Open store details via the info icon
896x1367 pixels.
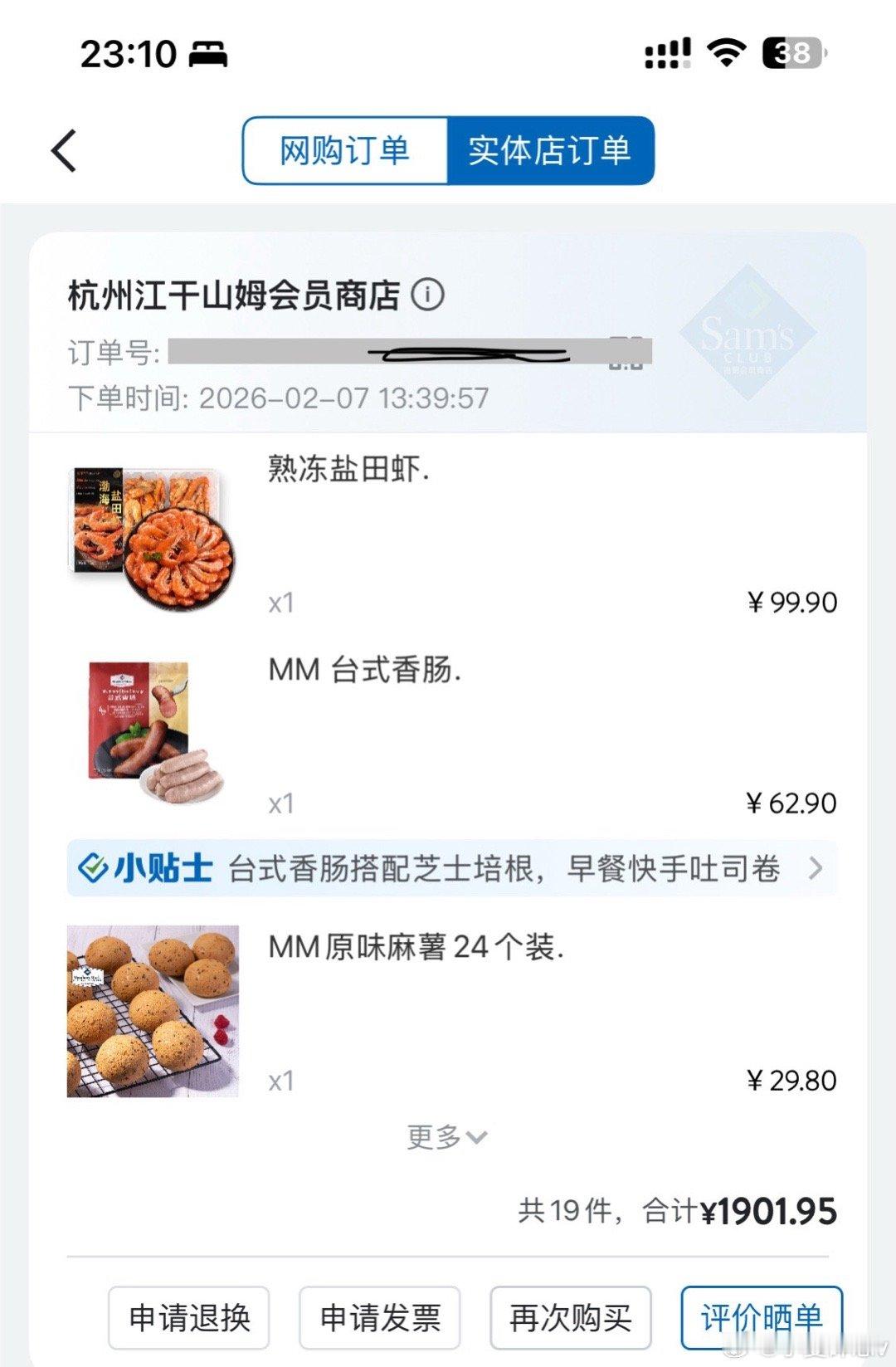(x=428, y=292)
